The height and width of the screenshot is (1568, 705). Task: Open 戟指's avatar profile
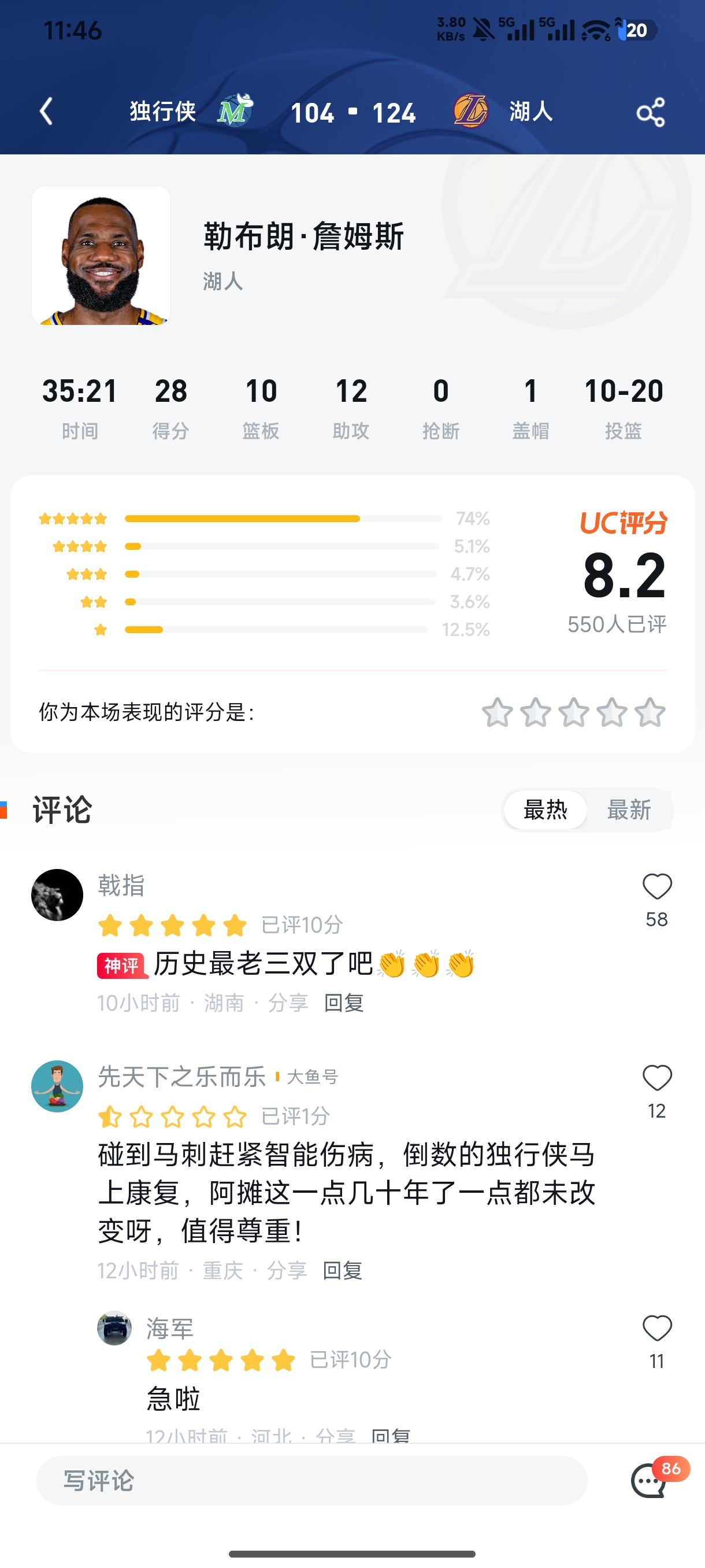(x=57, y=895)
